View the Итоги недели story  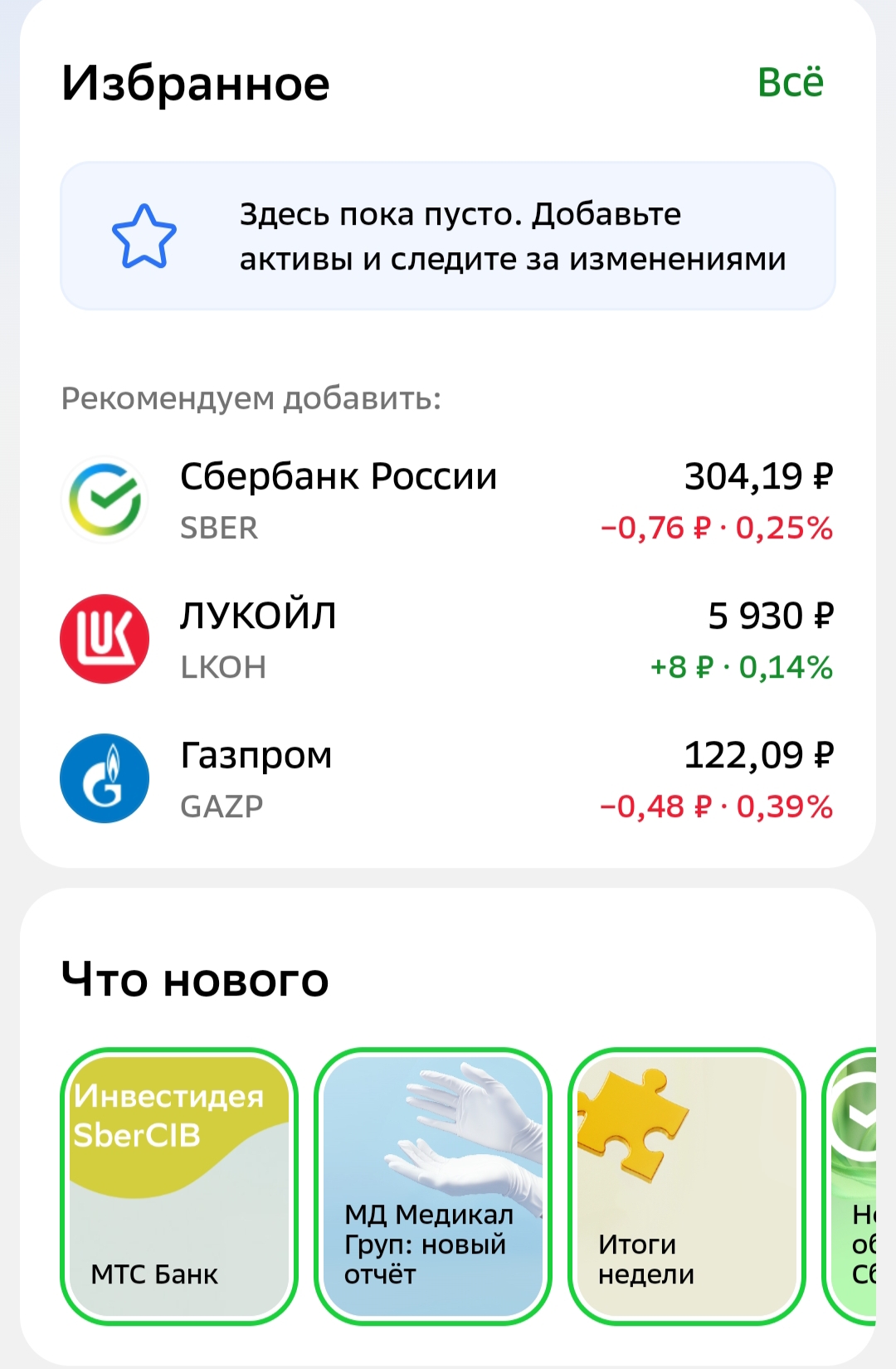tap(687, 1186)
